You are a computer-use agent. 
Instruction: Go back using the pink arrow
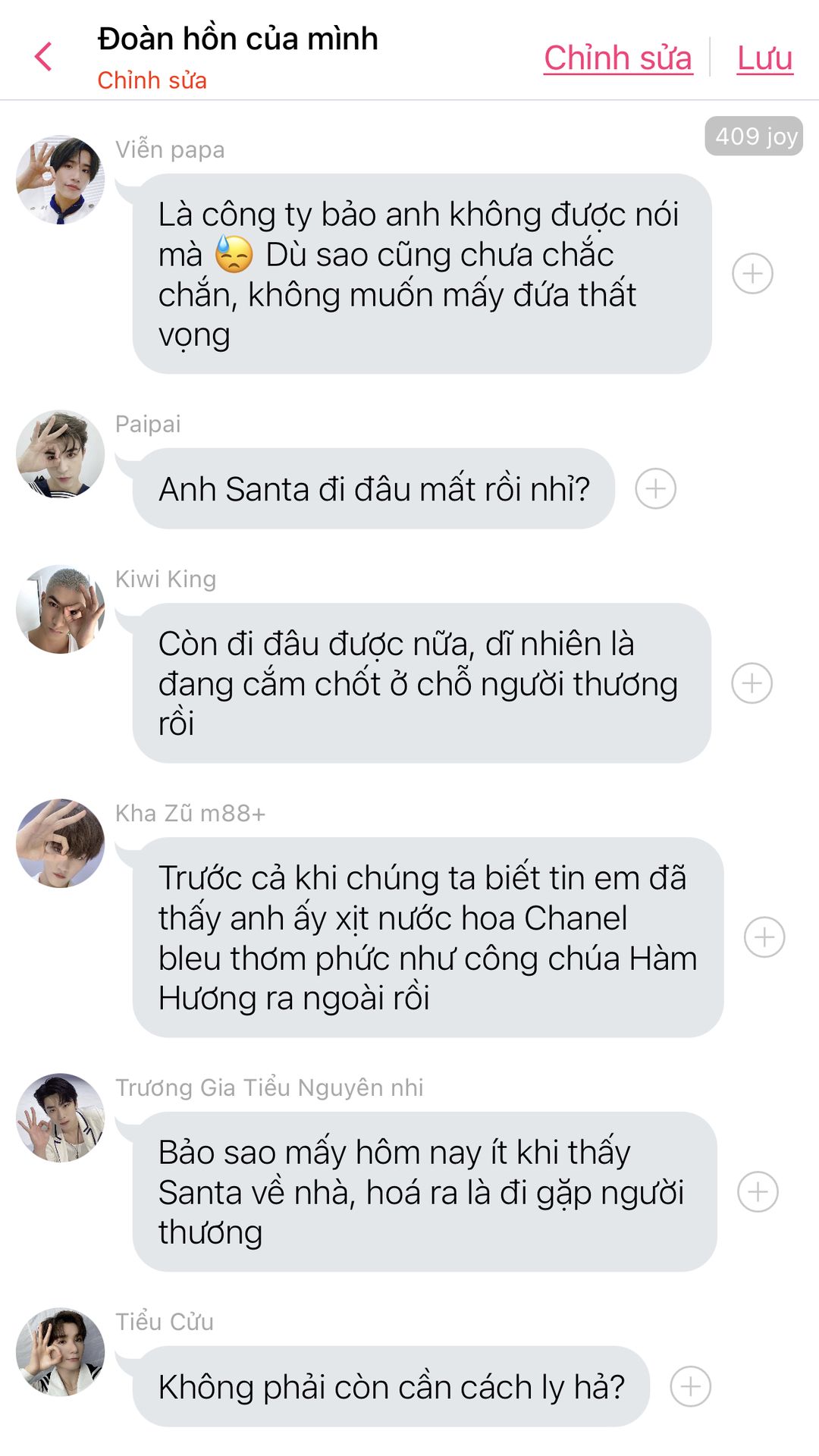click(x=44, y=57)
